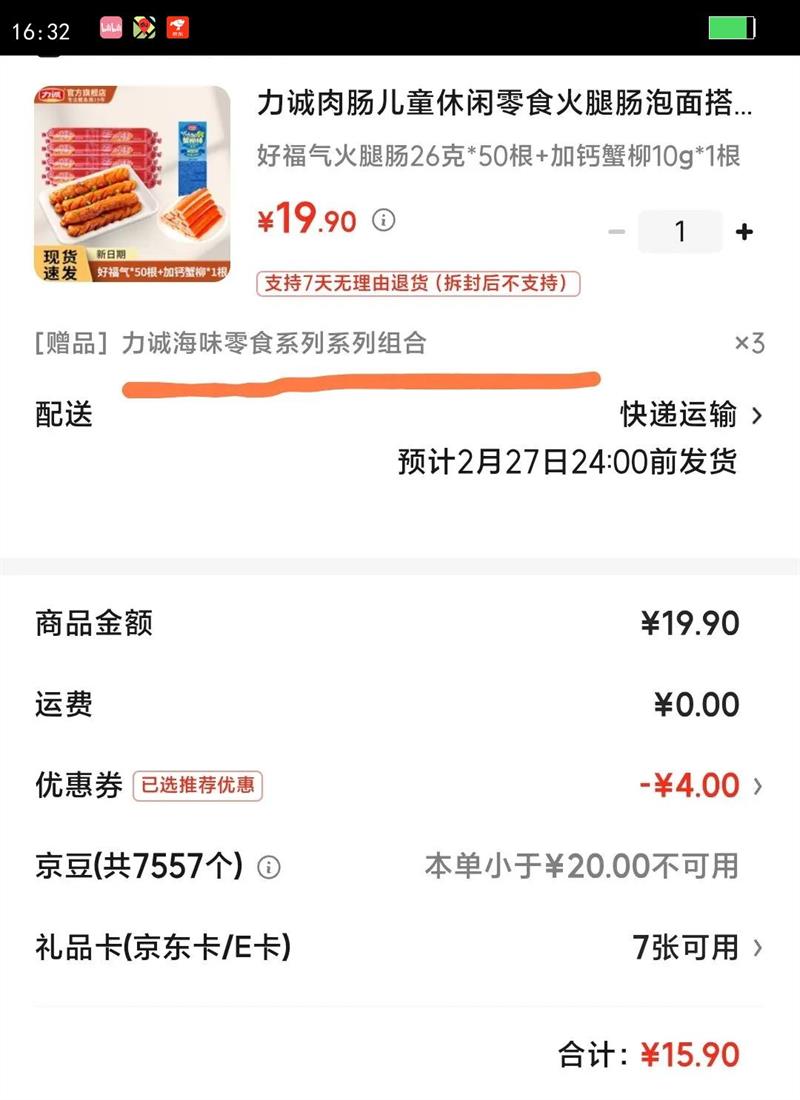View the 7天无理由退货 return policy tag

418,283
